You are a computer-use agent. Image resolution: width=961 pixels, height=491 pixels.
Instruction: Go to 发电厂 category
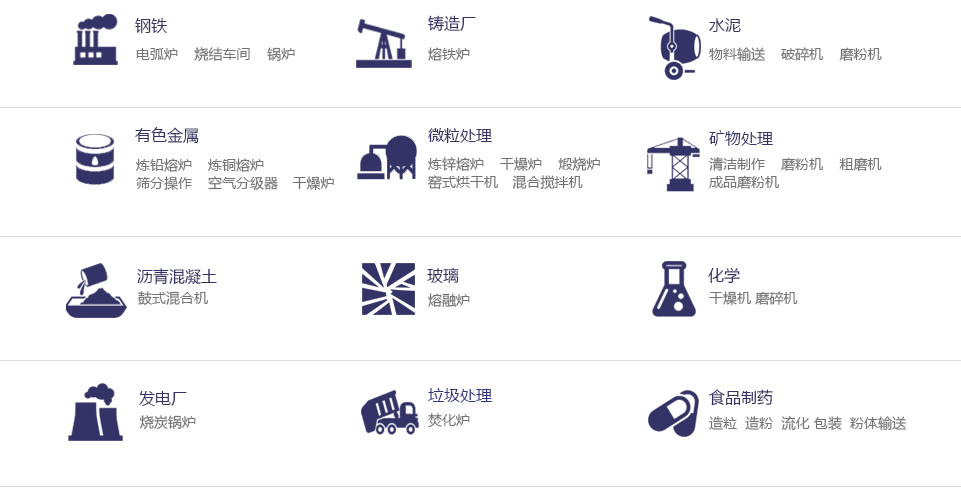[163, 398]
